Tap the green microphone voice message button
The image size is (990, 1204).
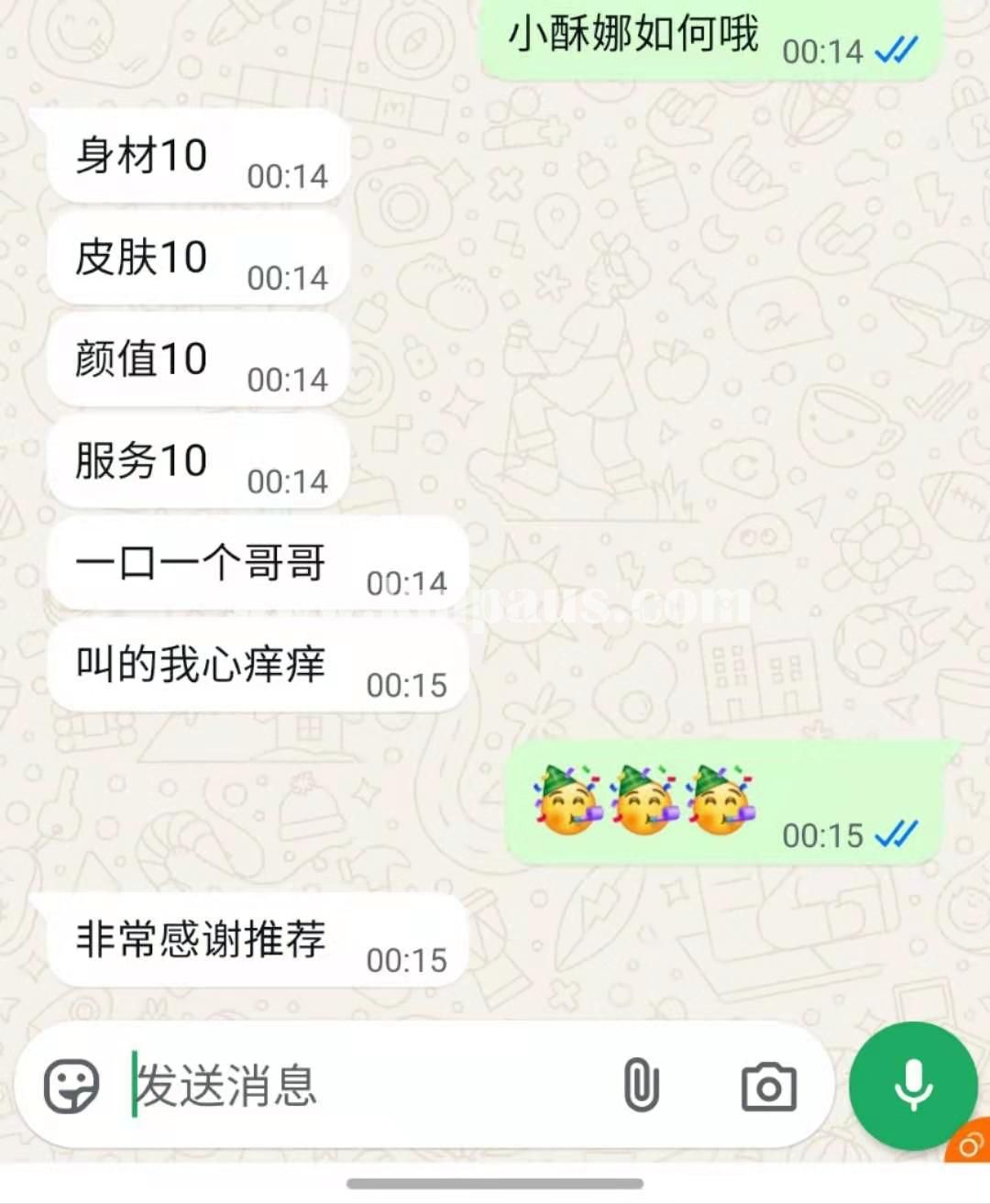point(913,1085)
